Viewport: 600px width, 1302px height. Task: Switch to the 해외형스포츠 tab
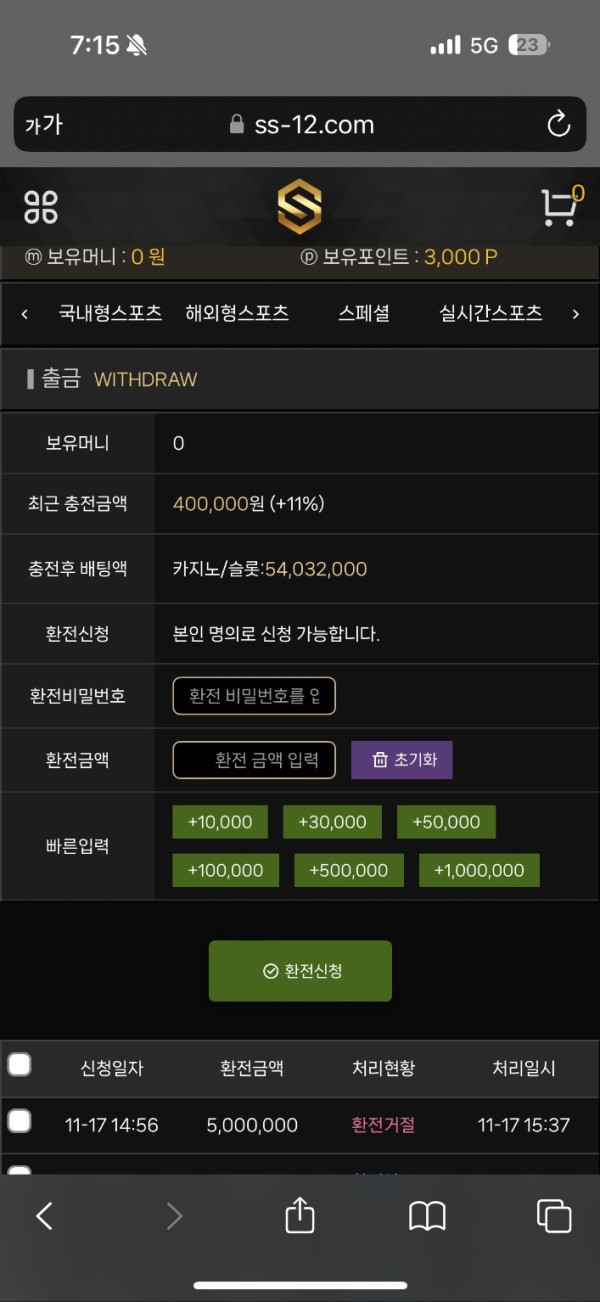point(237,313)
